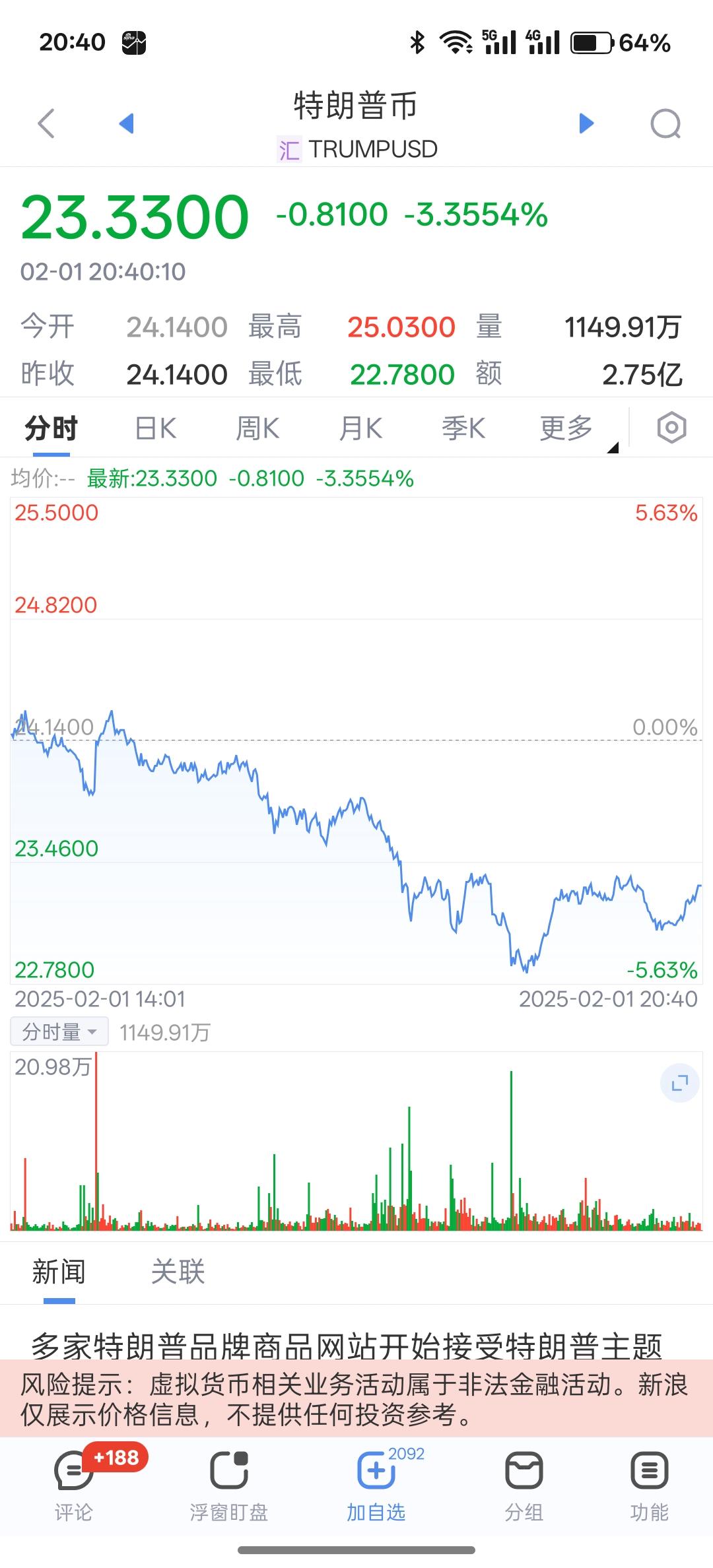
Task: Open the 分时量 volume type dropdown
Action: (x=58, y=1031)
